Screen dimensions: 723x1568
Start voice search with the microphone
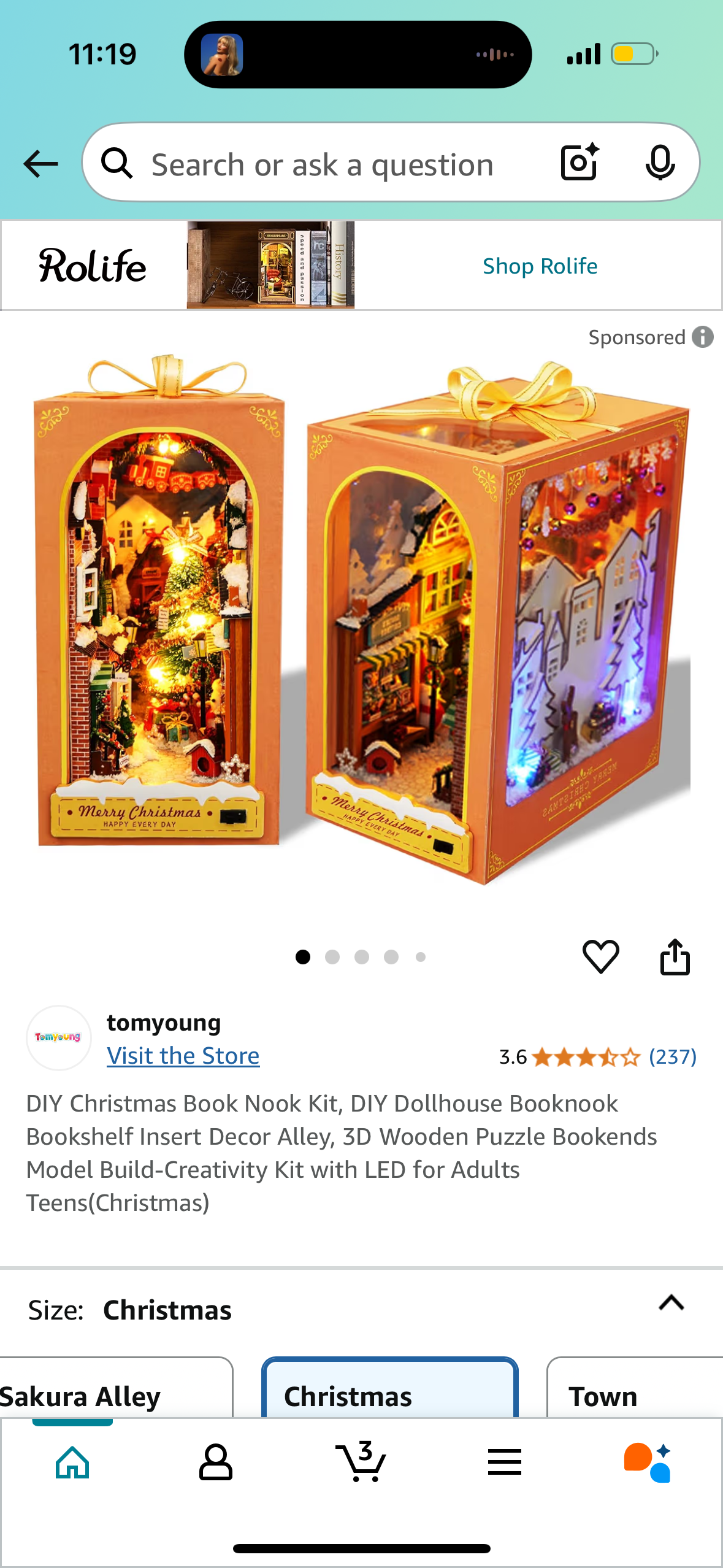(x=660, y=163)
